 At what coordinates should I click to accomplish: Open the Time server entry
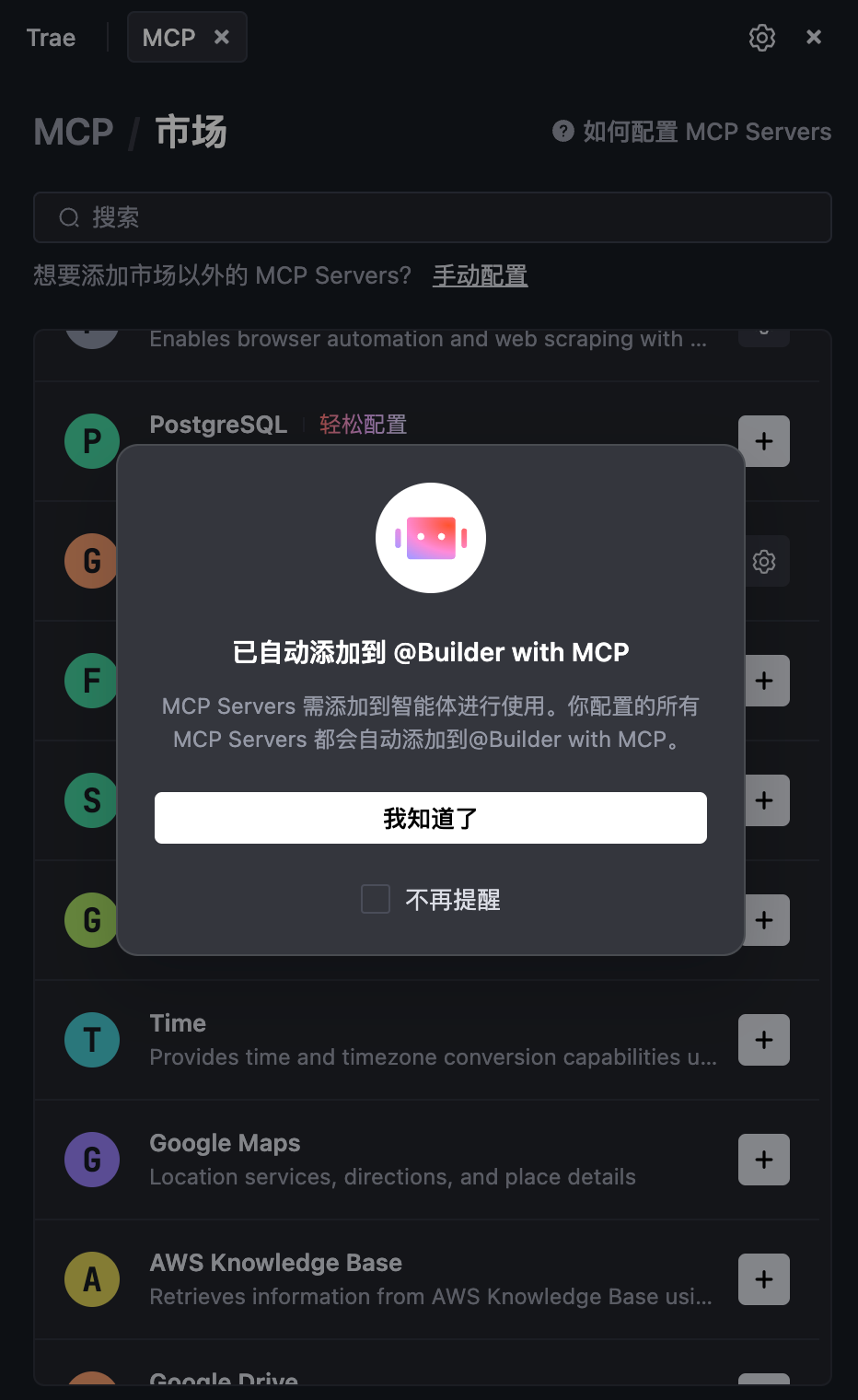[178, 1023]
